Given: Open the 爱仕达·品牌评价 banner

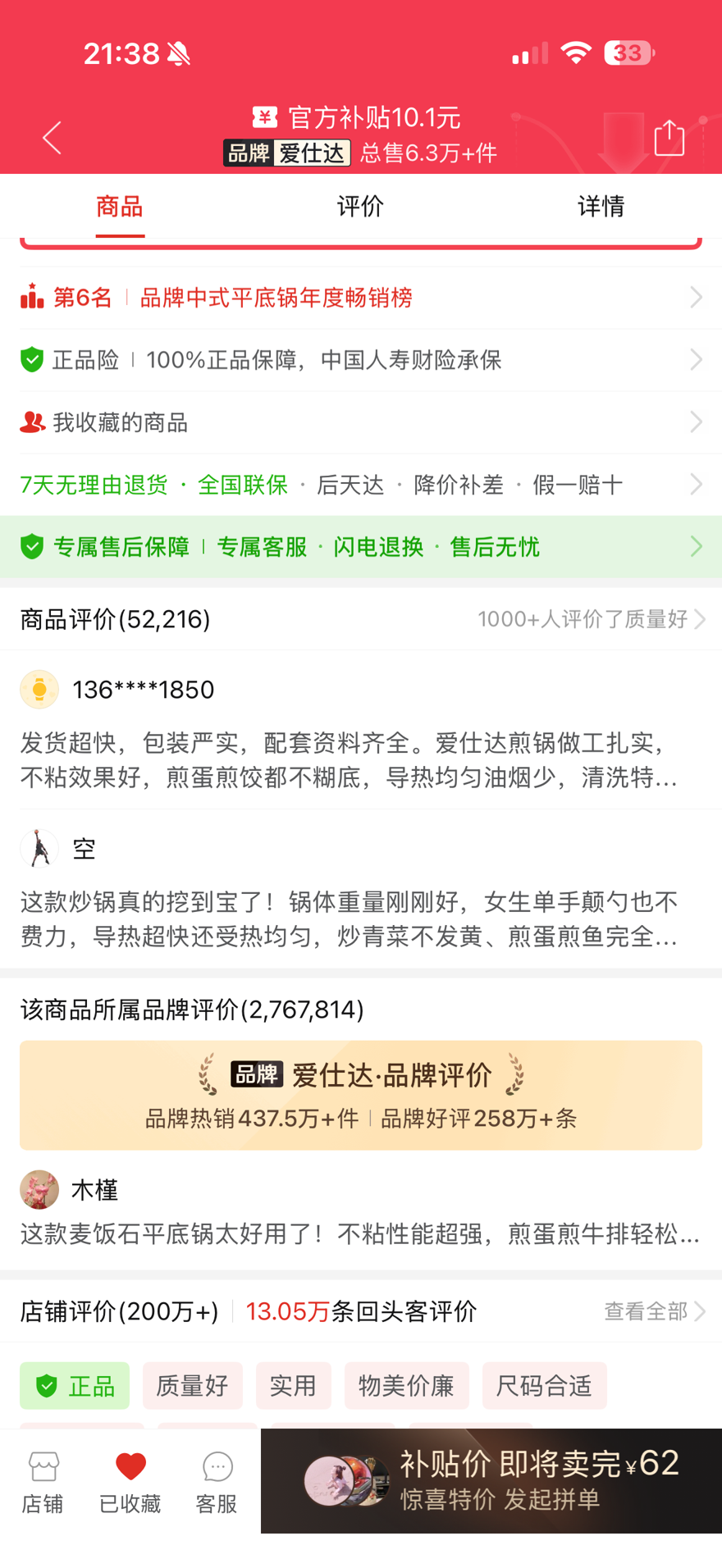Looking at the screenshot, I should [x=361, y=1095].
